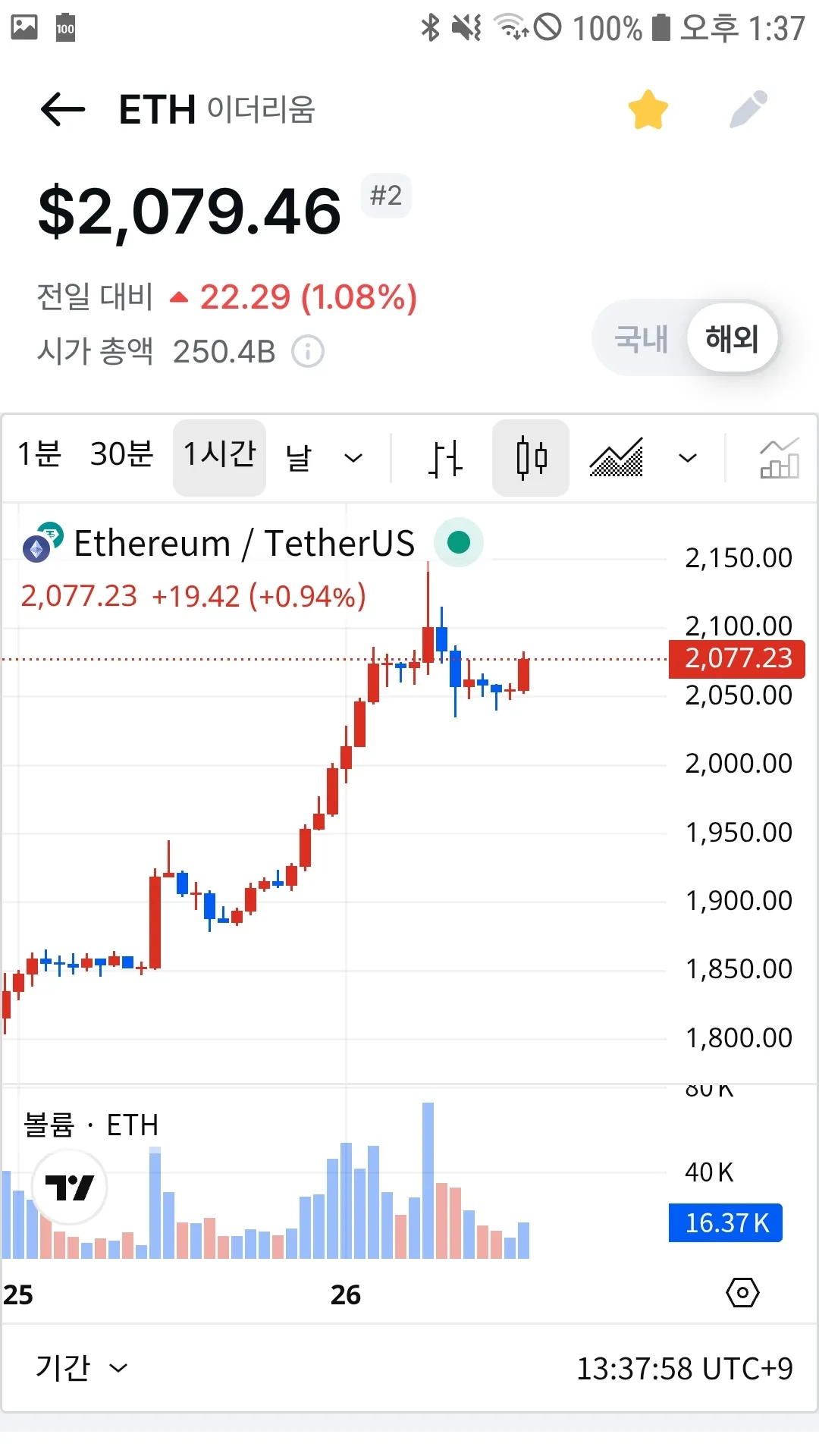Expand the chart style dropdown
The height and width of the screenshot is (1456, 819).
tap(688, 458)
